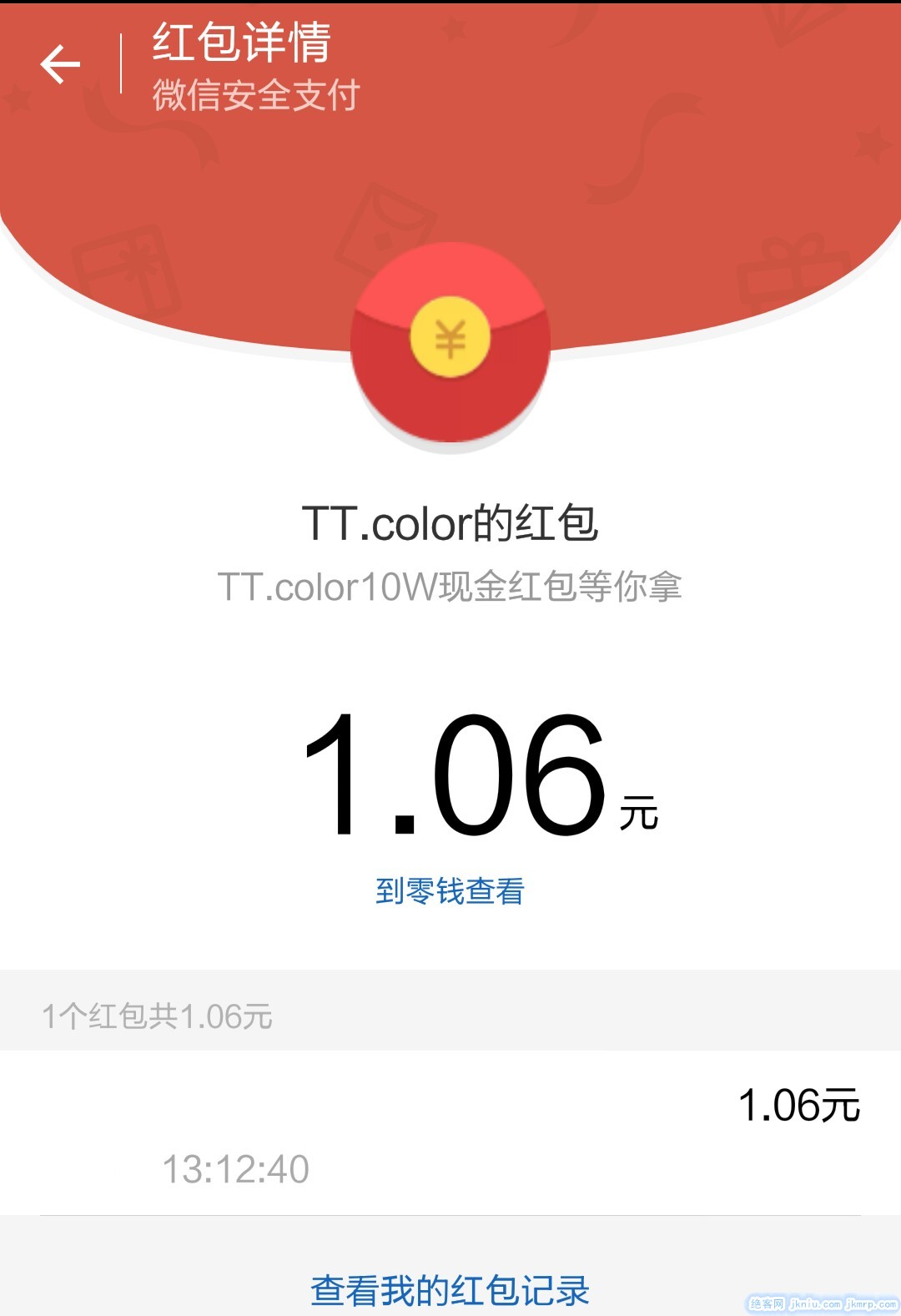The height and width of the screenshot is (1316, 901).
Task: Open the 到零钱查看 link
Action: pos(450,890)
